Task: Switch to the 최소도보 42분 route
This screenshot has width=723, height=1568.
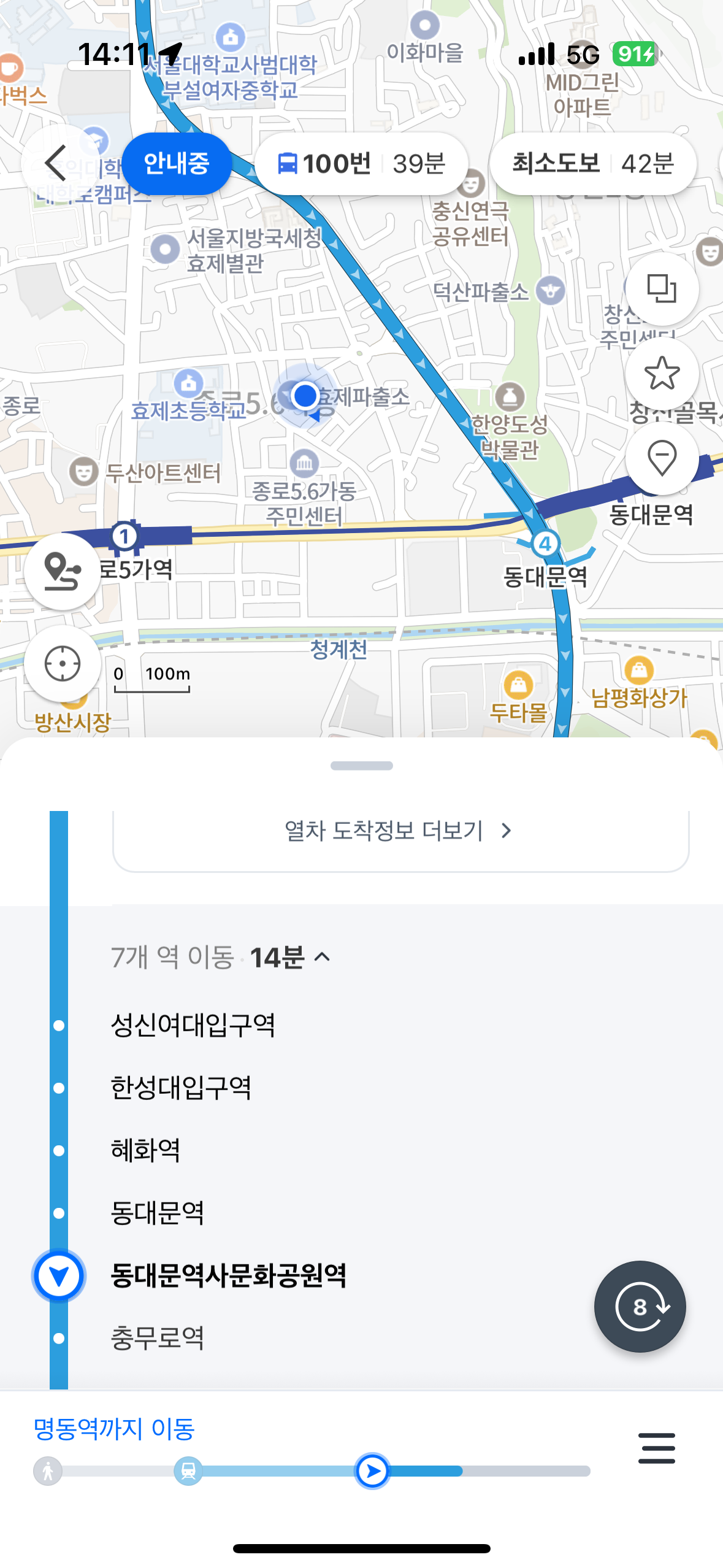Action: tap(592, 164)
